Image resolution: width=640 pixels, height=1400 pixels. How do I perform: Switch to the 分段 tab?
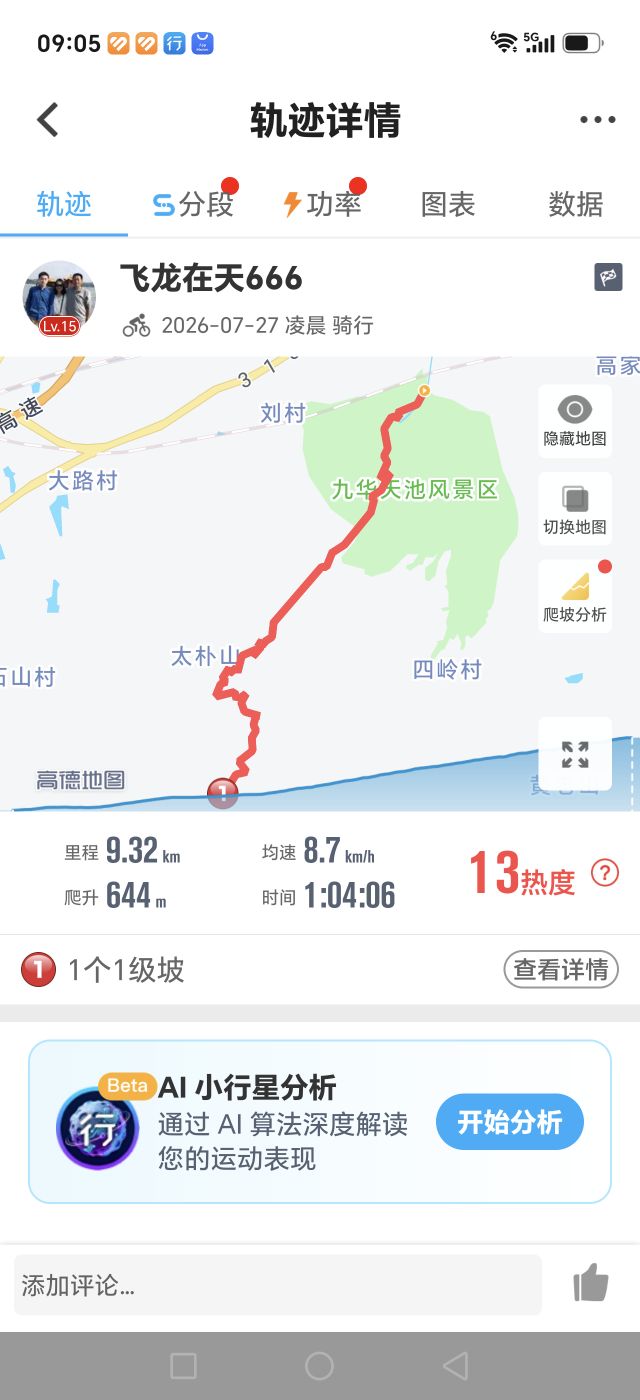tap(193, 204)
